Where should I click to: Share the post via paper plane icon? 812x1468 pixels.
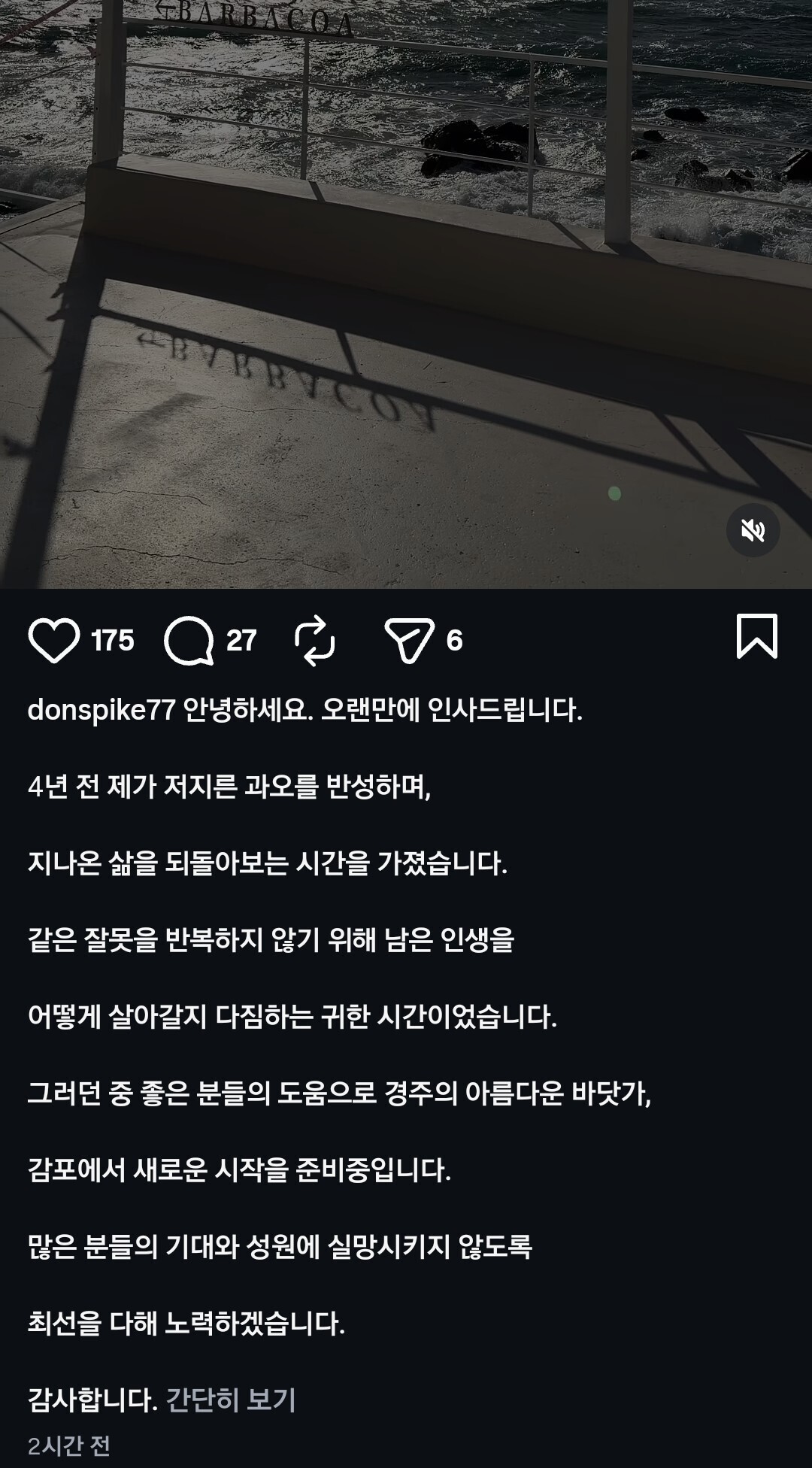point(410,641)
